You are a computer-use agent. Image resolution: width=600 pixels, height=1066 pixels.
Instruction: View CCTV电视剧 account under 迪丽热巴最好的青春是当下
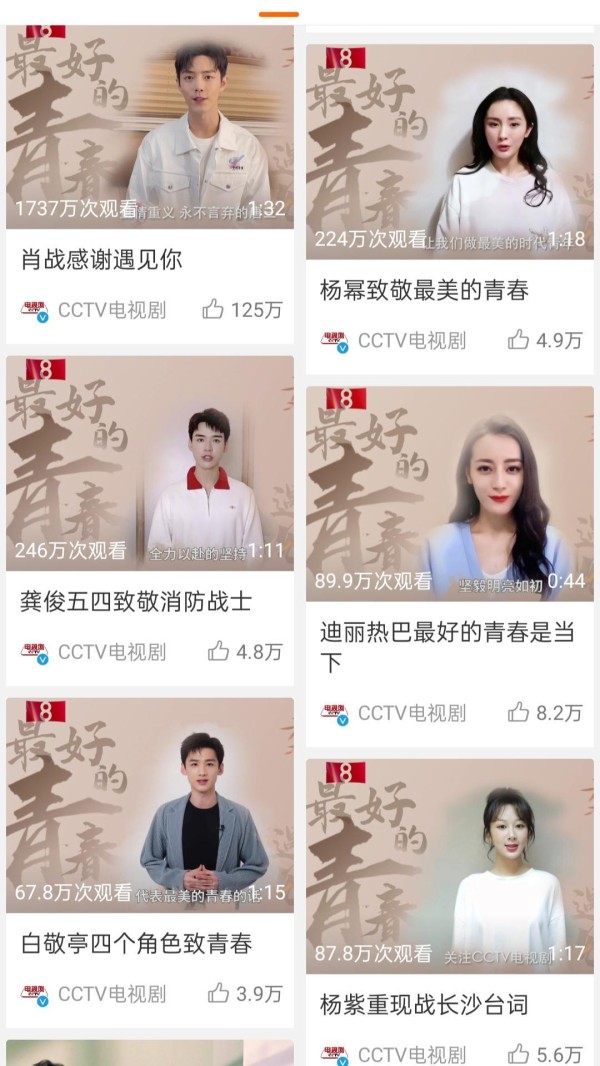coord(394,713)
